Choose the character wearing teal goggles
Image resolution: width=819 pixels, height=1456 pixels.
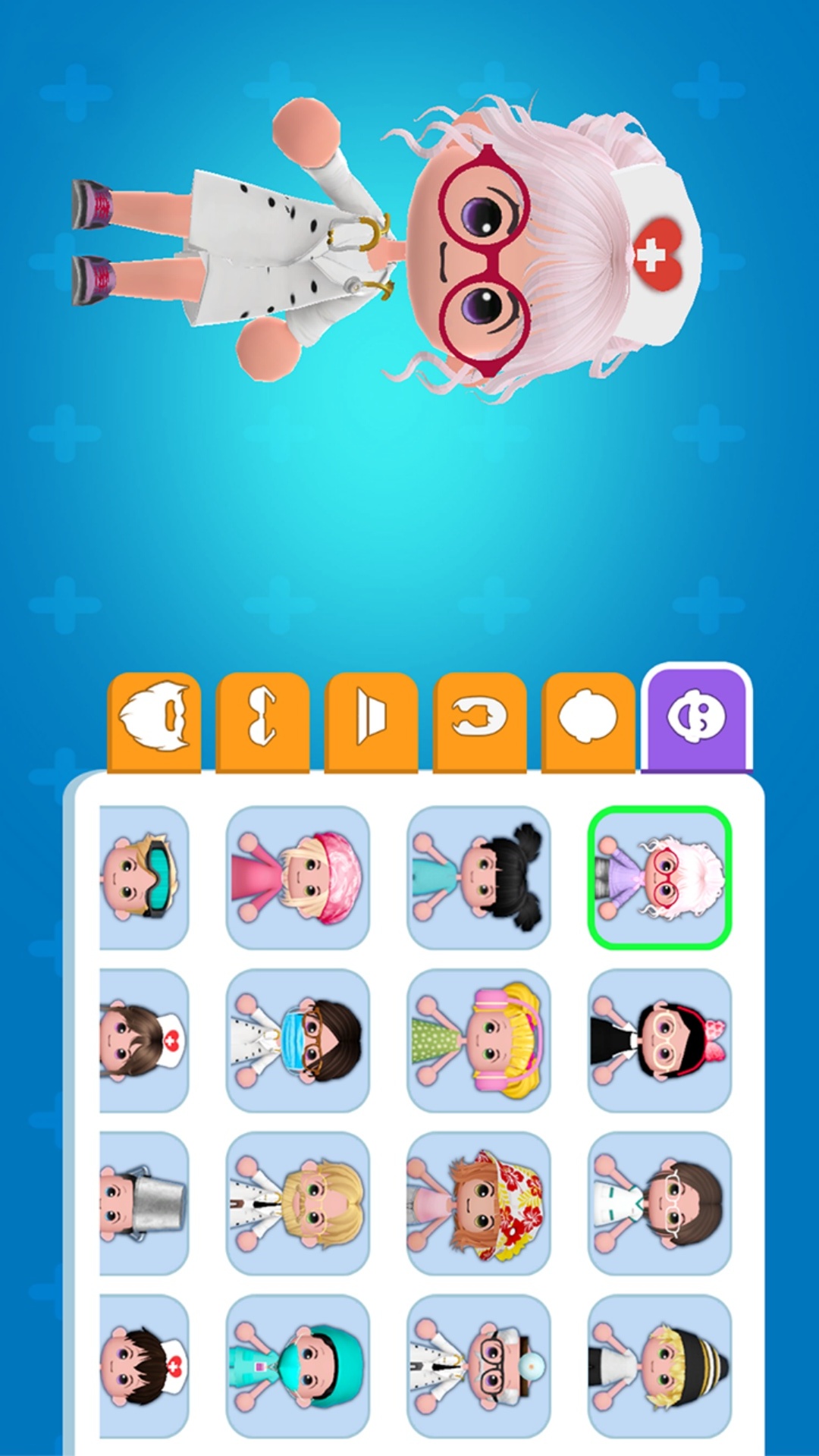[x=144, y=877]
